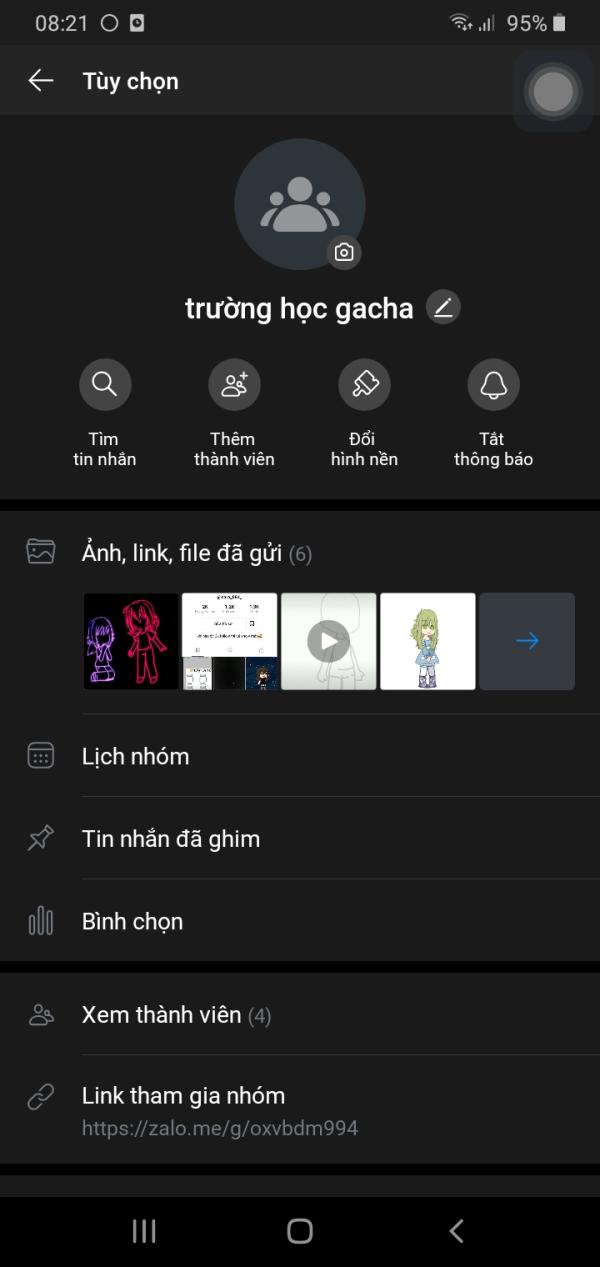Go back from Tùy chọn screen

pyautogui.click(x=41, y=81)
